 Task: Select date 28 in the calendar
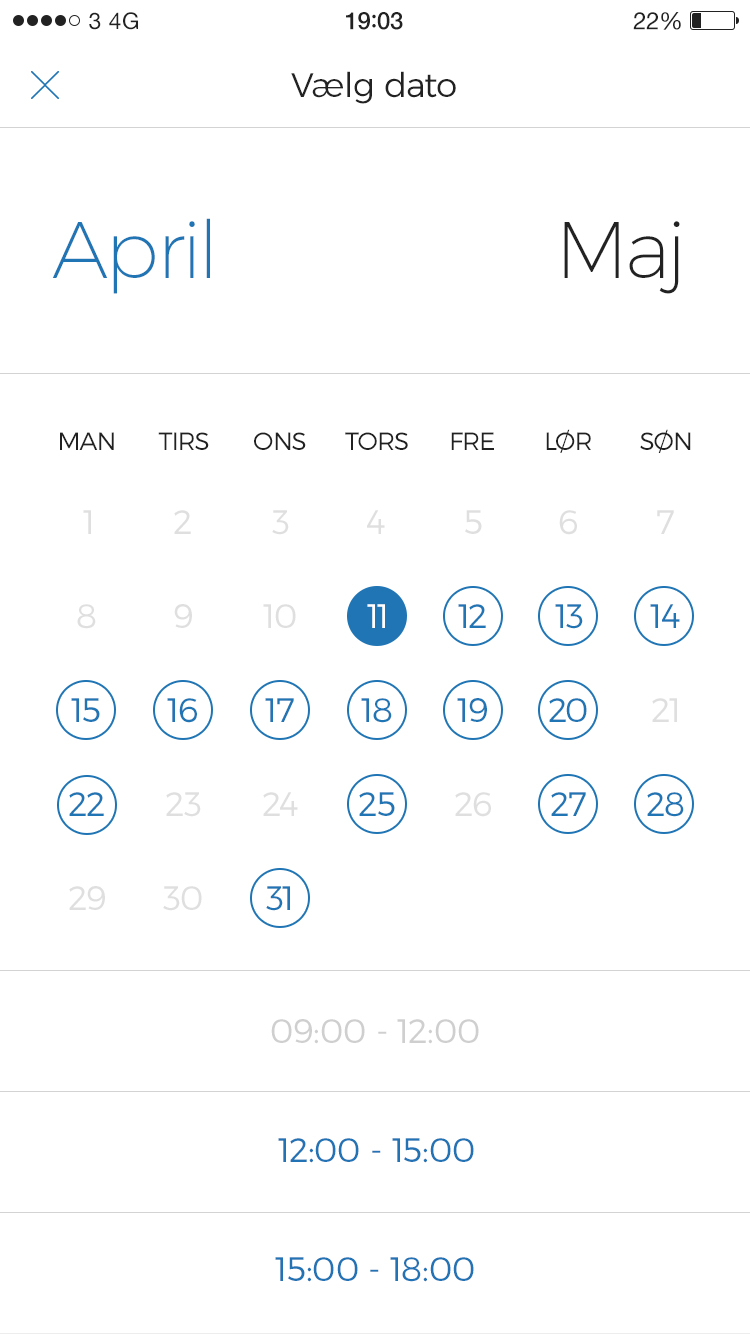pos(664,804)
